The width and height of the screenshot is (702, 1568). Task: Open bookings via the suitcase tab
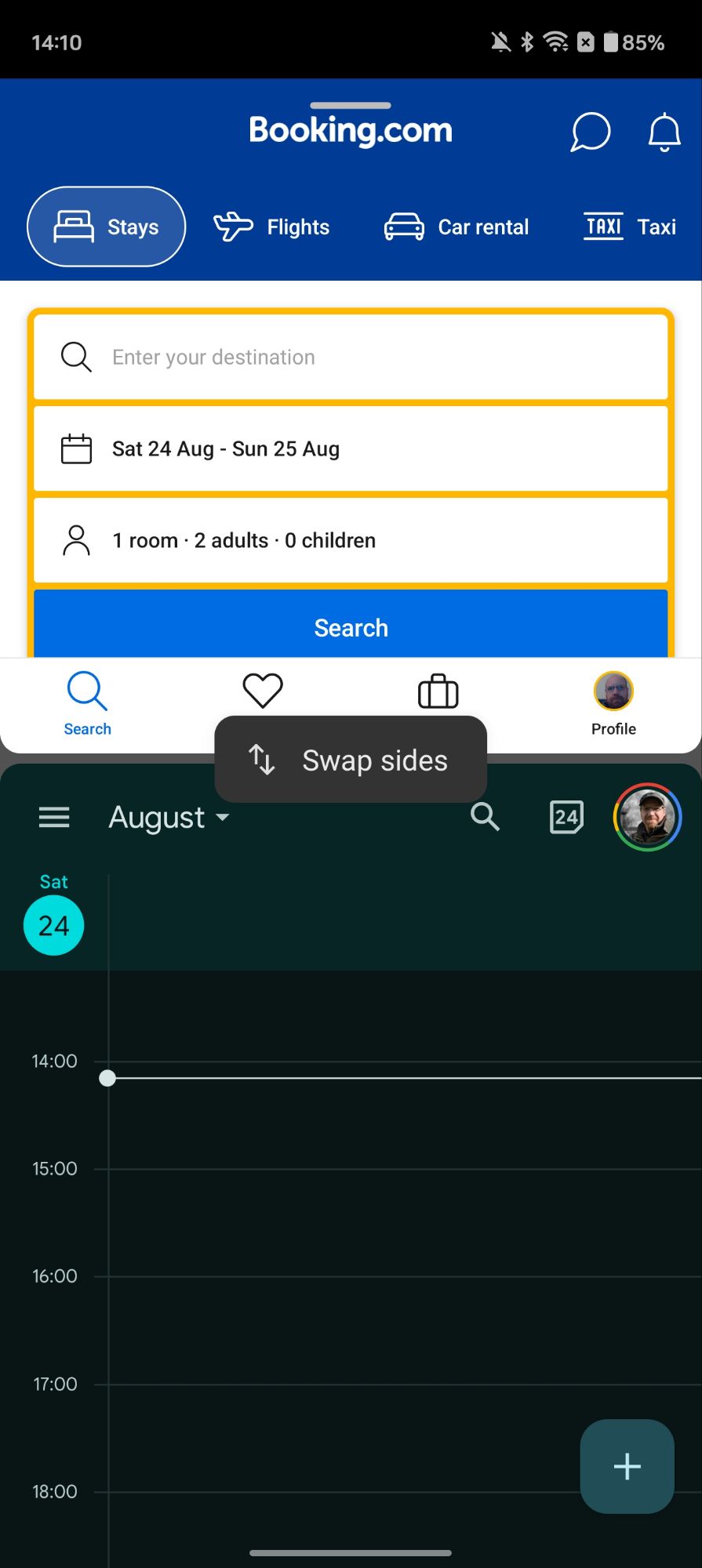(x=438, y=691)
